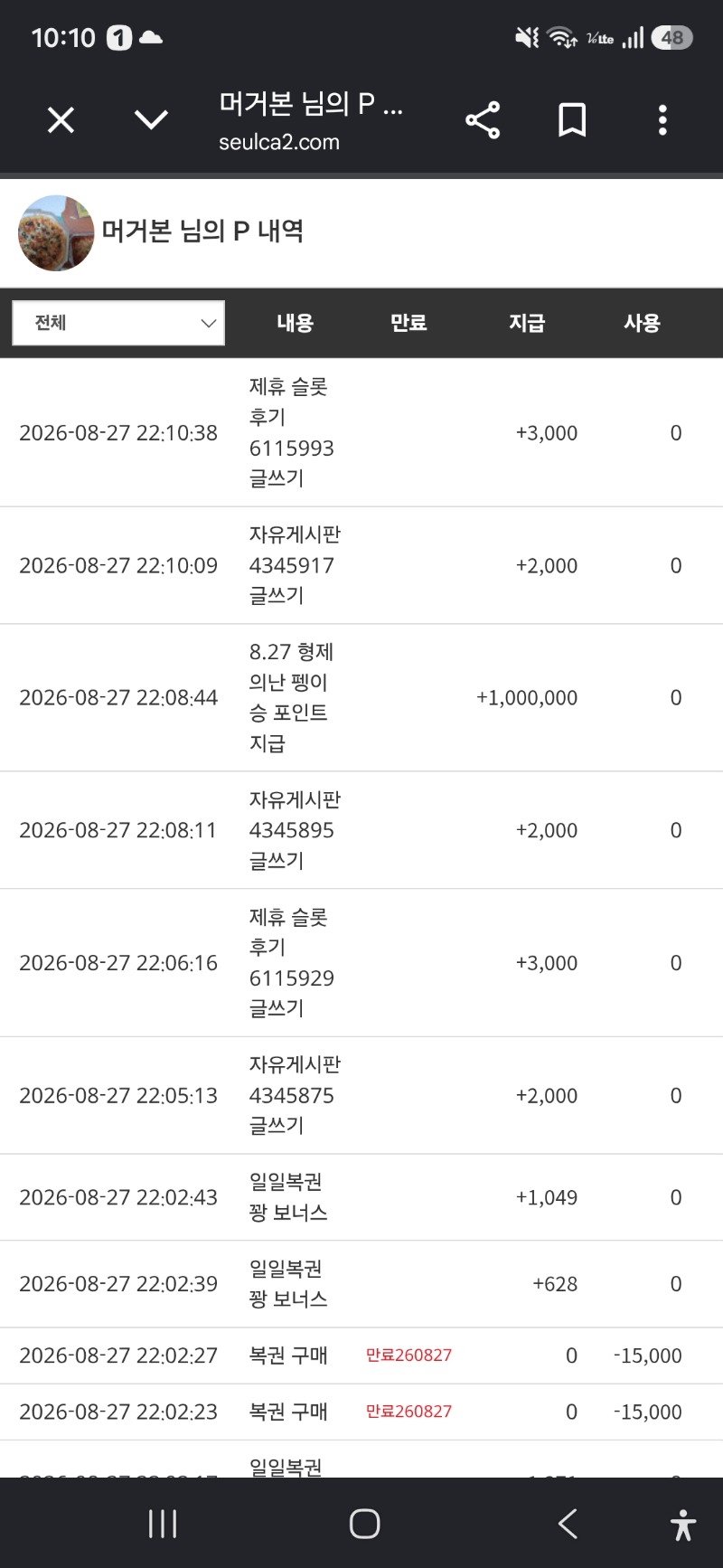Open the 전체 filter dropdown
The image size is (723, 1568).
click(118, 323)
